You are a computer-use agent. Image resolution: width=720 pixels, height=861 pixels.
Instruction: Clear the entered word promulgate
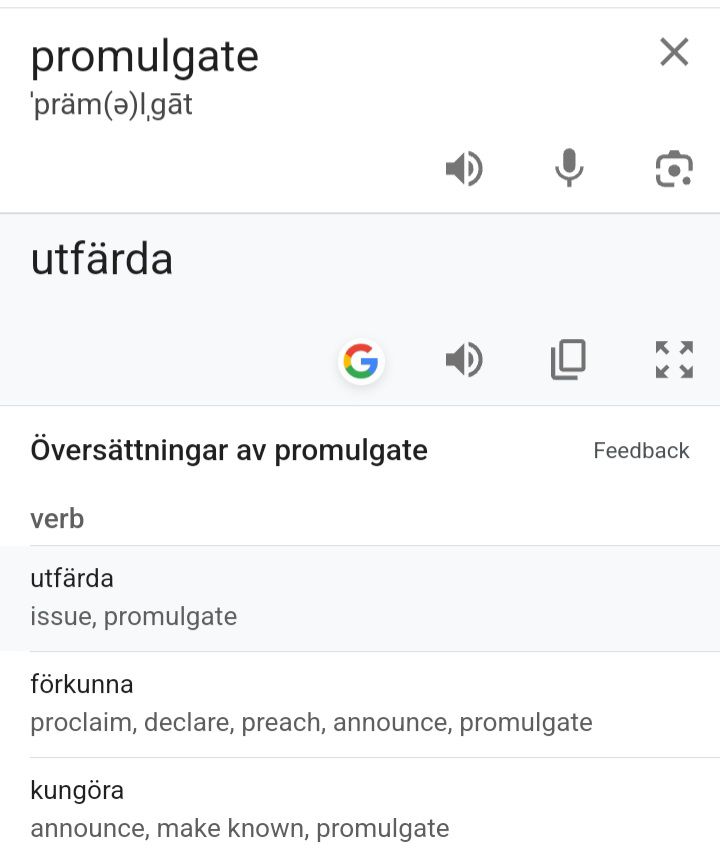click(x=674, y=52)
